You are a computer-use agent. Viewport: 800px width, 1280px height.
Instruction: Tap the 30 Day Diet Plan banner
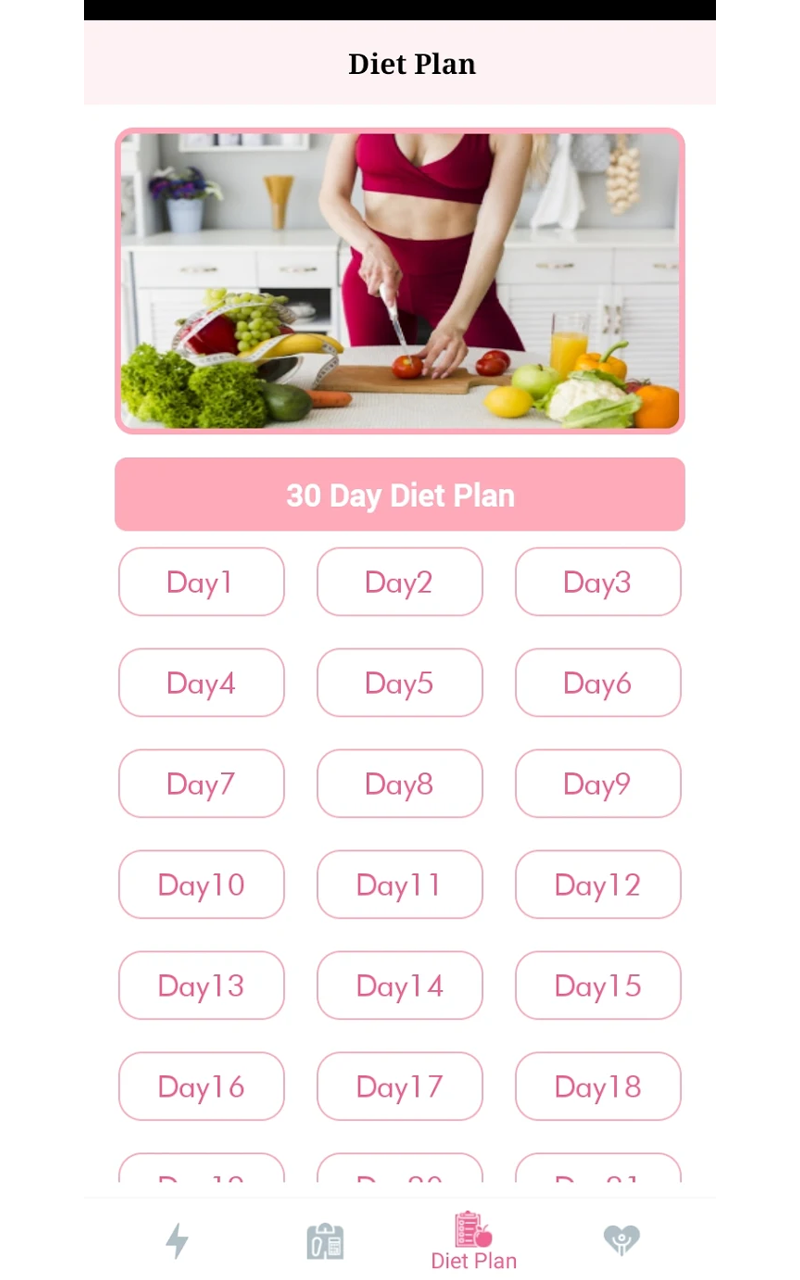pyautogui.click(x=399, y=494)
